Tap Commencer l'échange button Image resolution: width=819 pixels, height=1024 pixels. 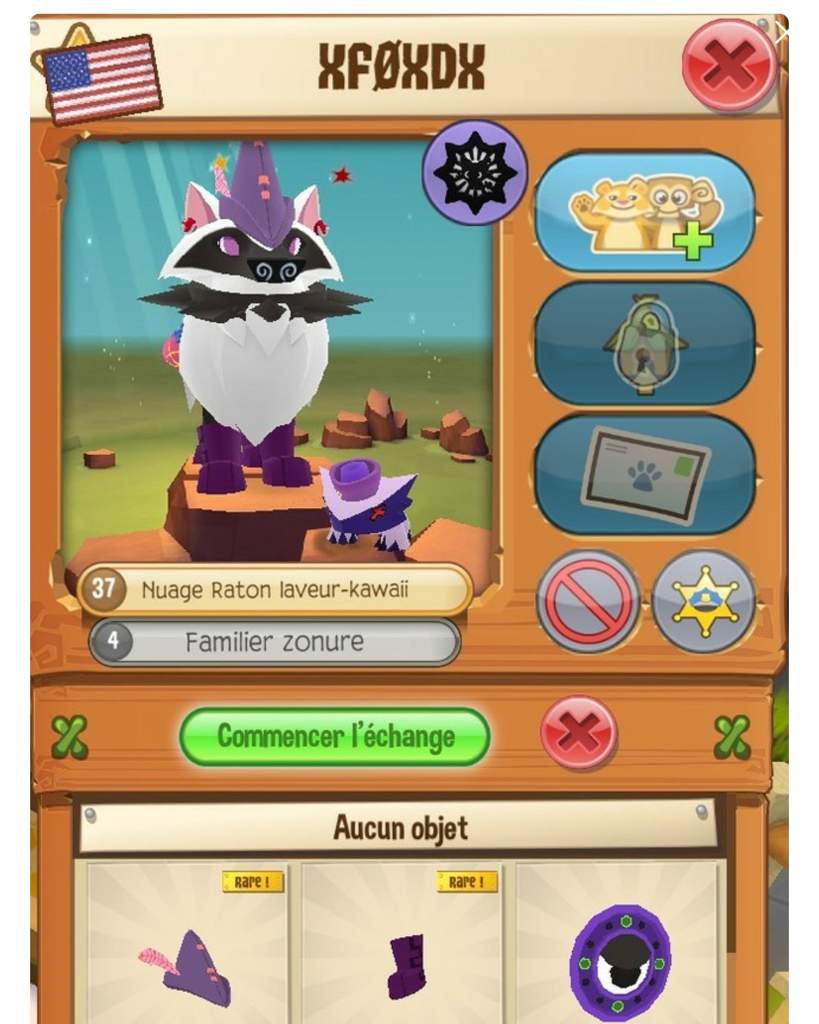335,737
